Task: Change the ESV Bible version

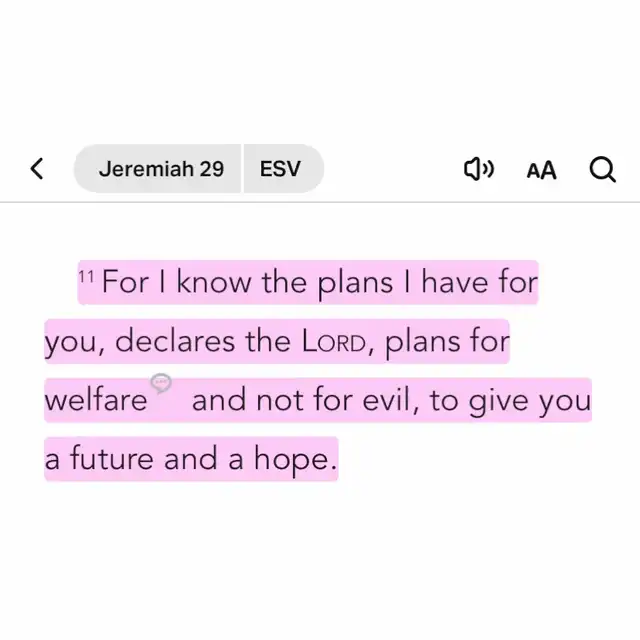Action: (x=280, y=169)
